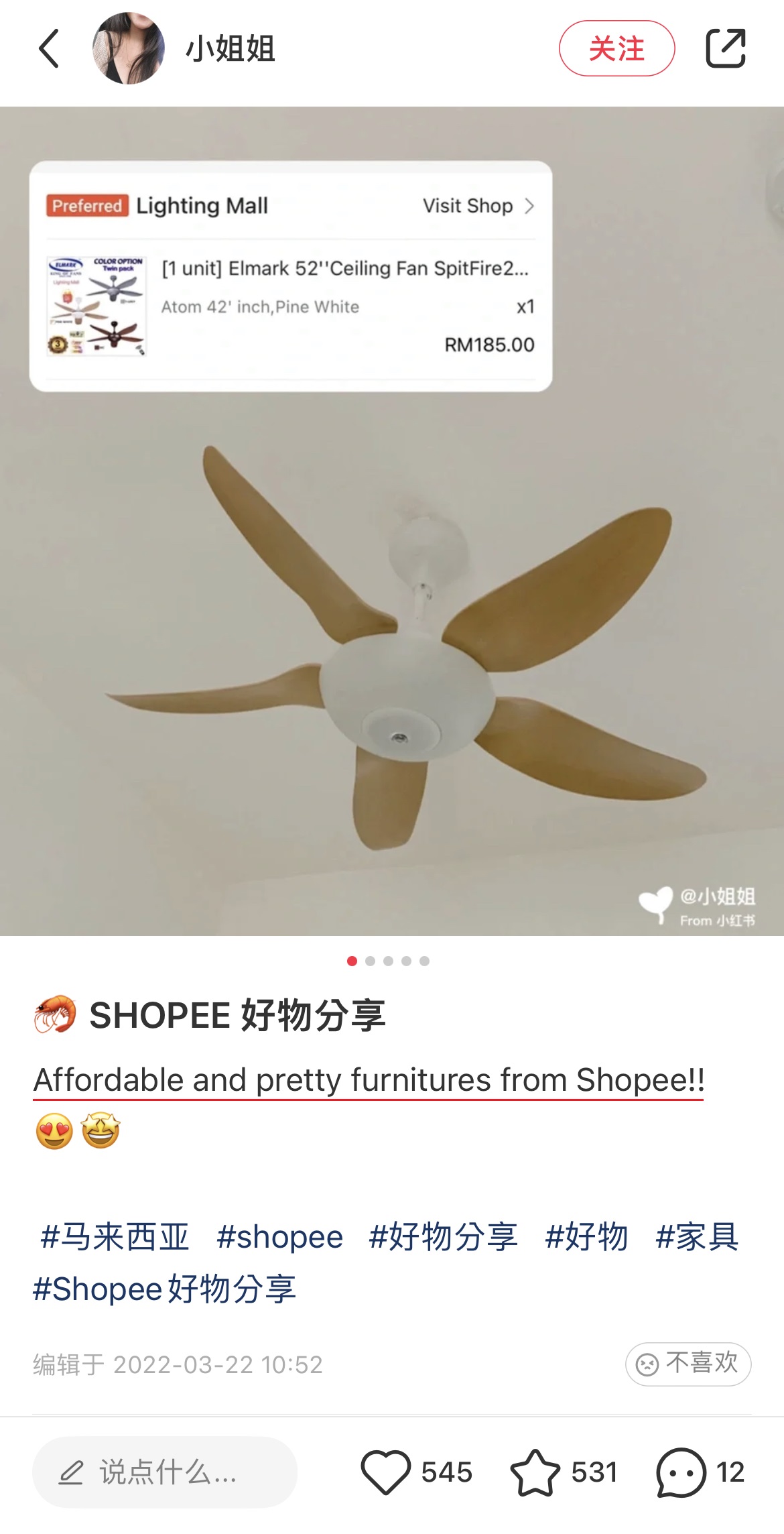The height and width of the screenshot is (1534, 784).
Task: Go back using the top-left arrow
Action: click(49, 48)
